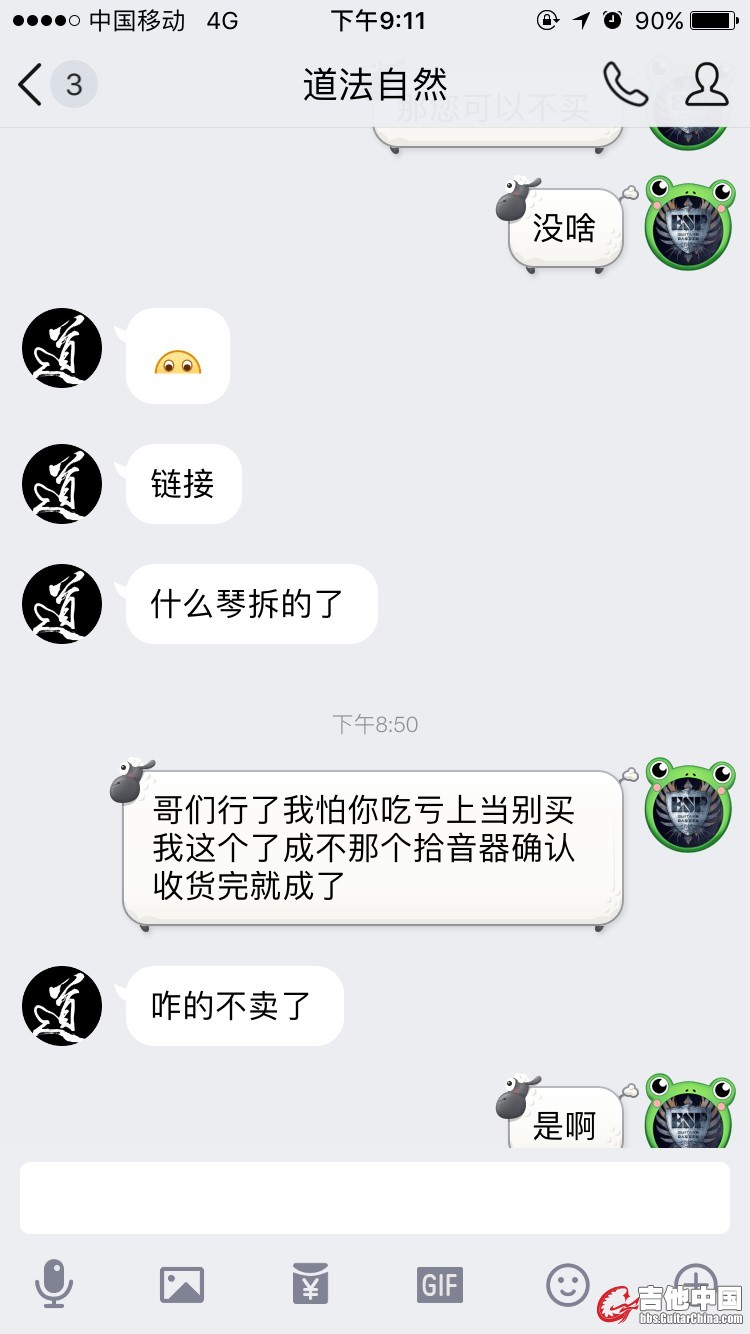Open the picture picker icon
The image size is (750, 1334).
[x=182, y=1284]
